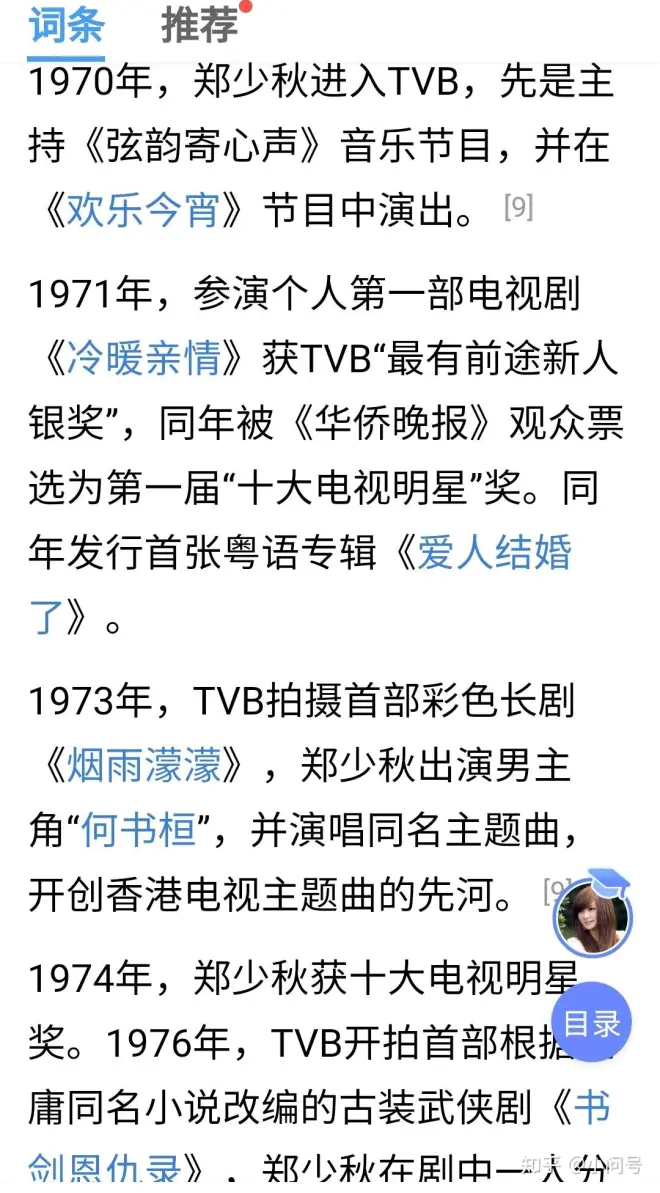Switch to the 词条 tab
Viewport: 660px width, 1193px height.
tap(66, 25)
